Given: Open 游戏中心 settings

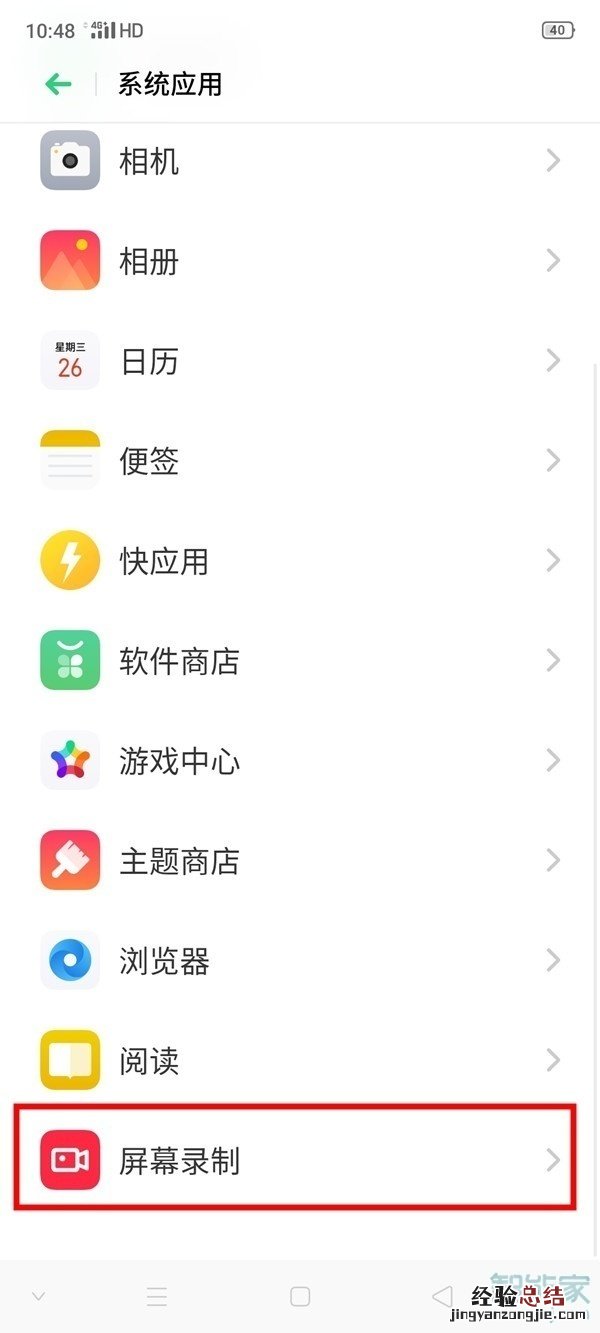Looking at the screenshot, I should click(300, 761).
